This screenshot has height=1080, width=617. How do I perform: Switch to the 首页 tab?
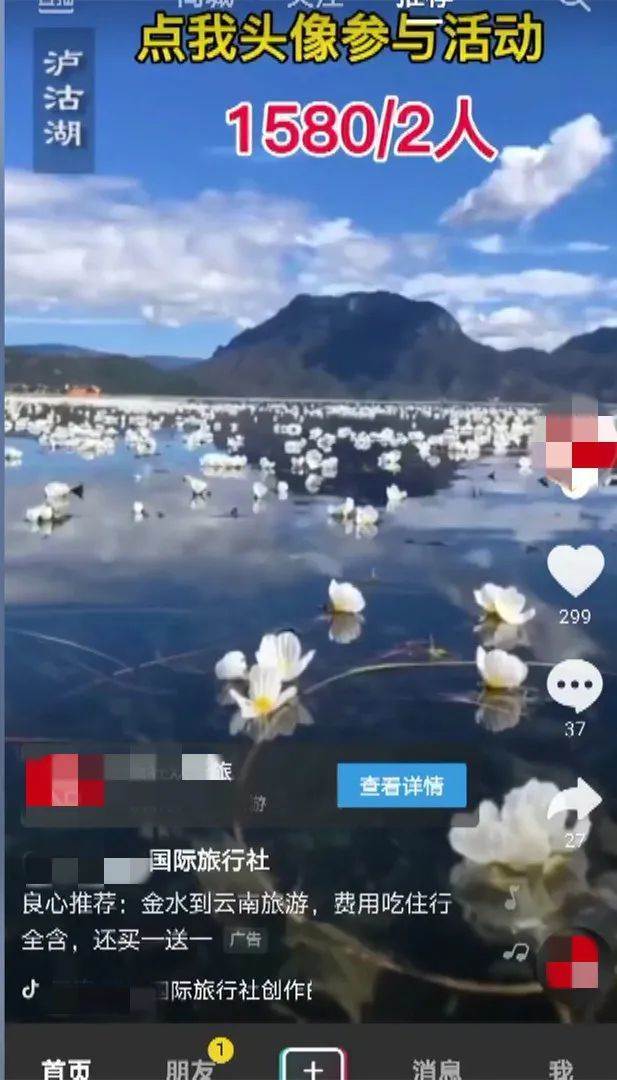click(x=66, y=1067)
